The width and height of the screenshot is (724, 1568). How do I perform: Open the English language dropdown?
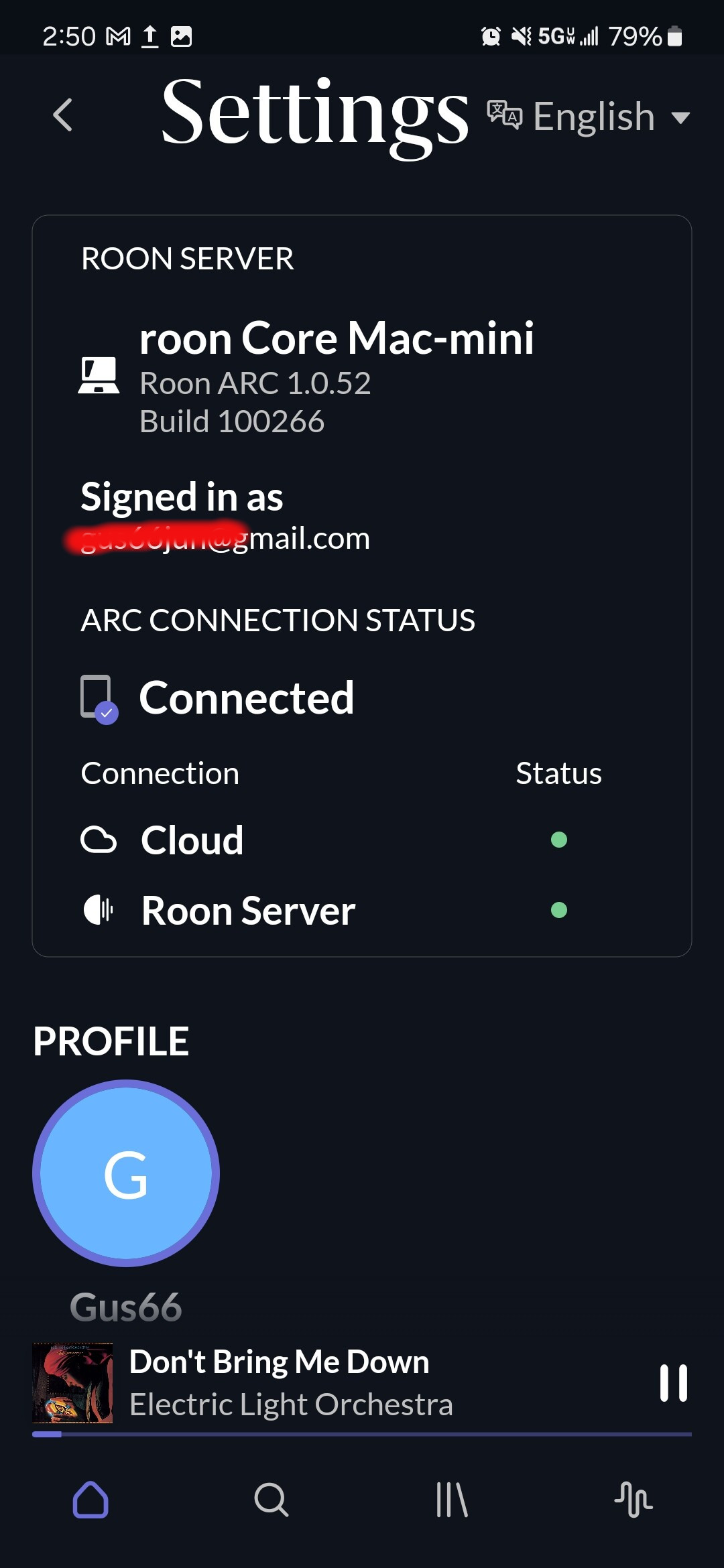click(589, 117)
